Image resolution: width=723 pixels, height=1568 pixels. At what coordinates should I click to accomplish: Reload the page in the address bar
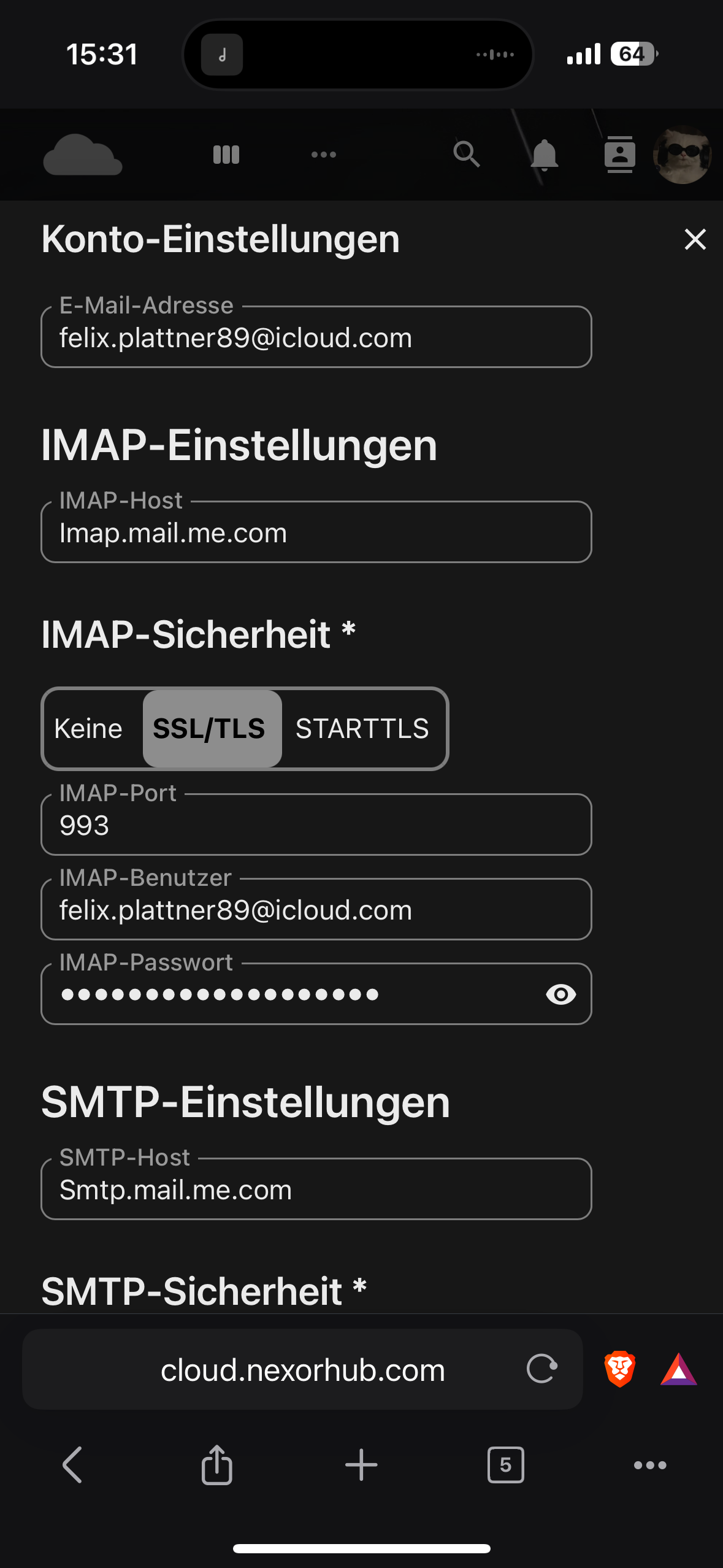click(542, 1369)
